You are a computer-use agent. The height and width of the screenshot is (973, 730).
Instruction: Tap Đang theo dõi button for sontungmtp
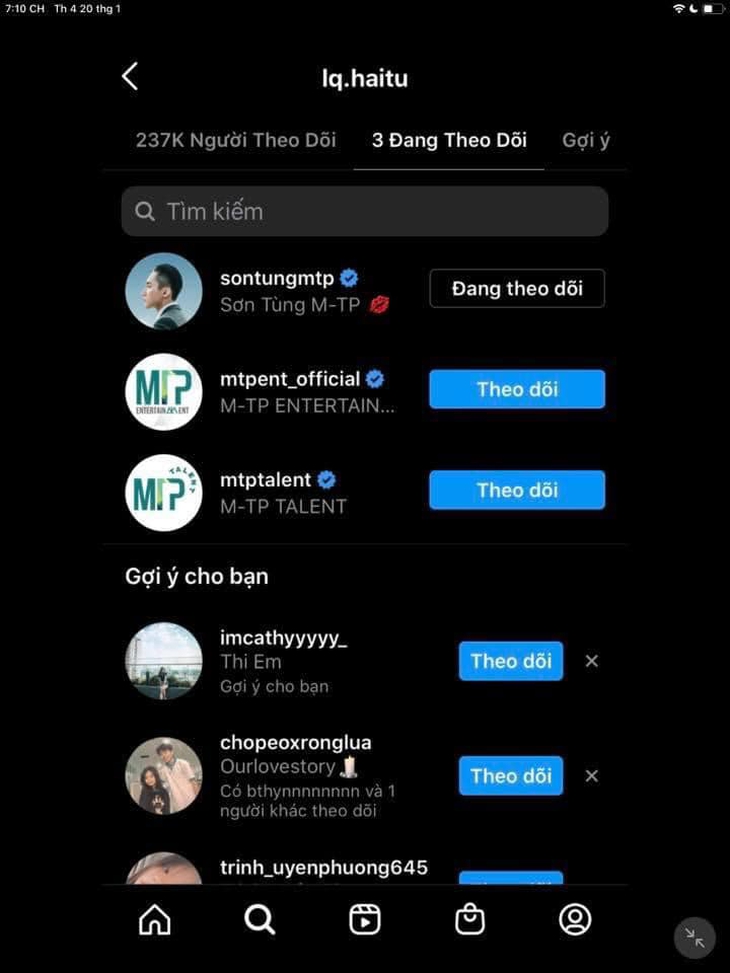point(517,289)
